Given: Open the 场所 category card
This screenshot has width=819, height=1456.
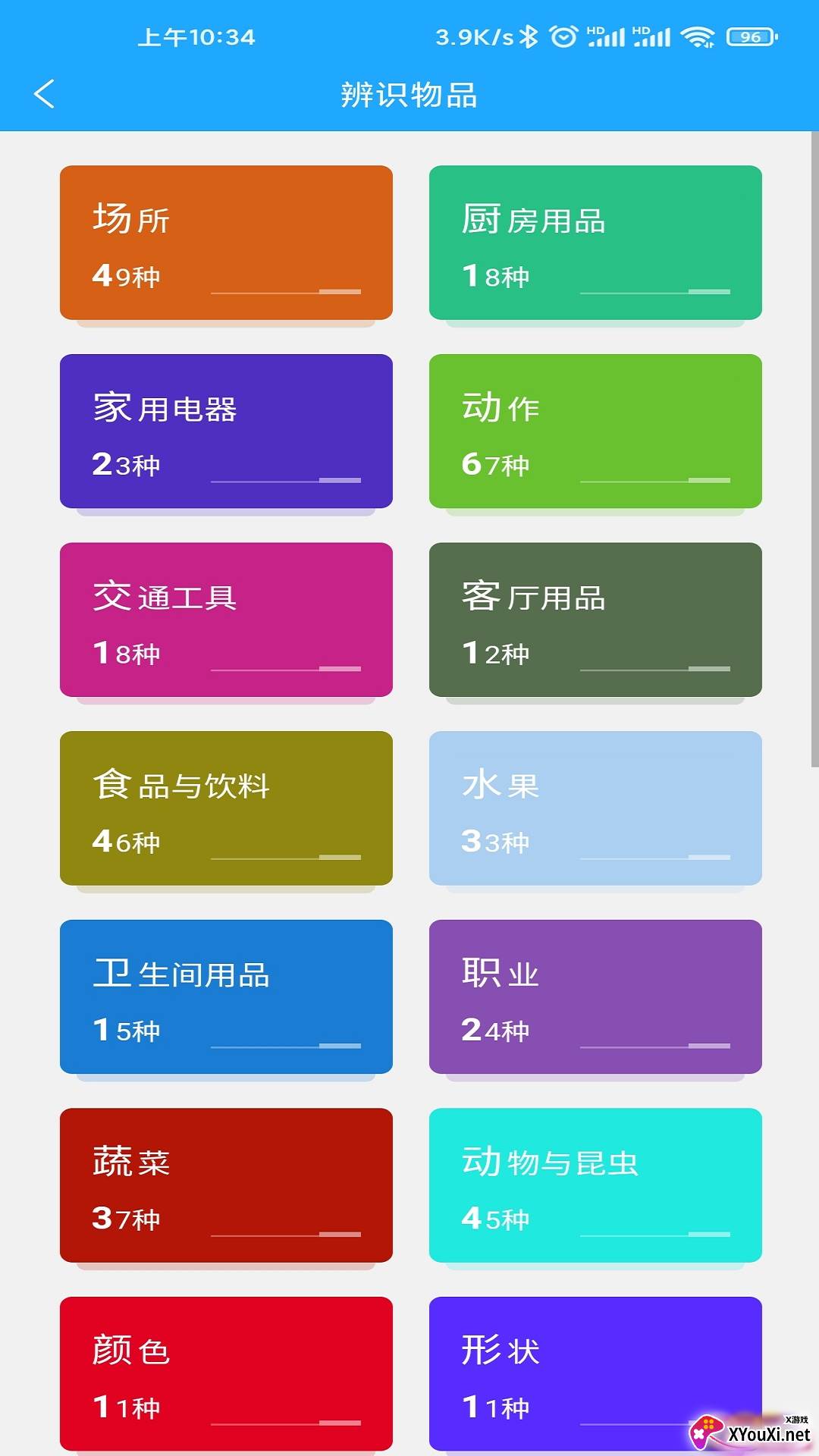Looking at the screenshot, I should pos(226,243).
